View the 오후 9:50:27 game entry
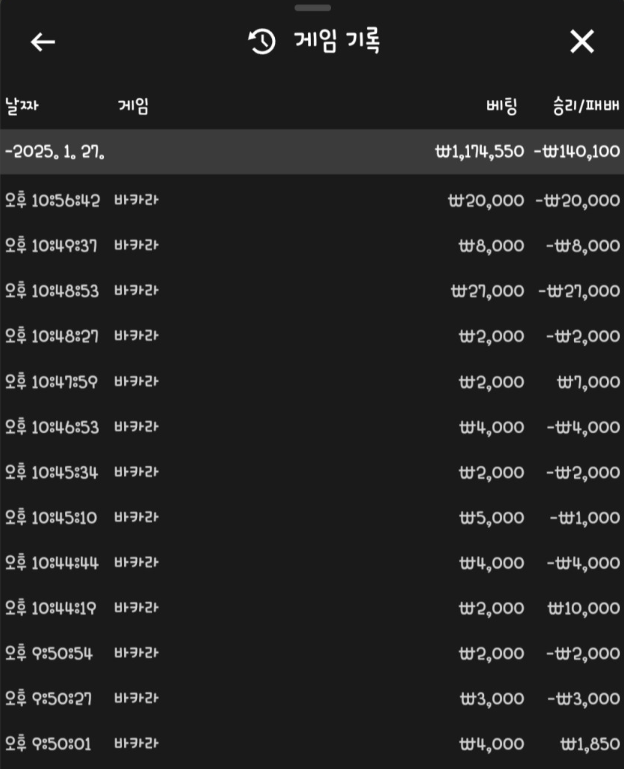This screenshot has width=624, height=769. click(x=312, y=698)
